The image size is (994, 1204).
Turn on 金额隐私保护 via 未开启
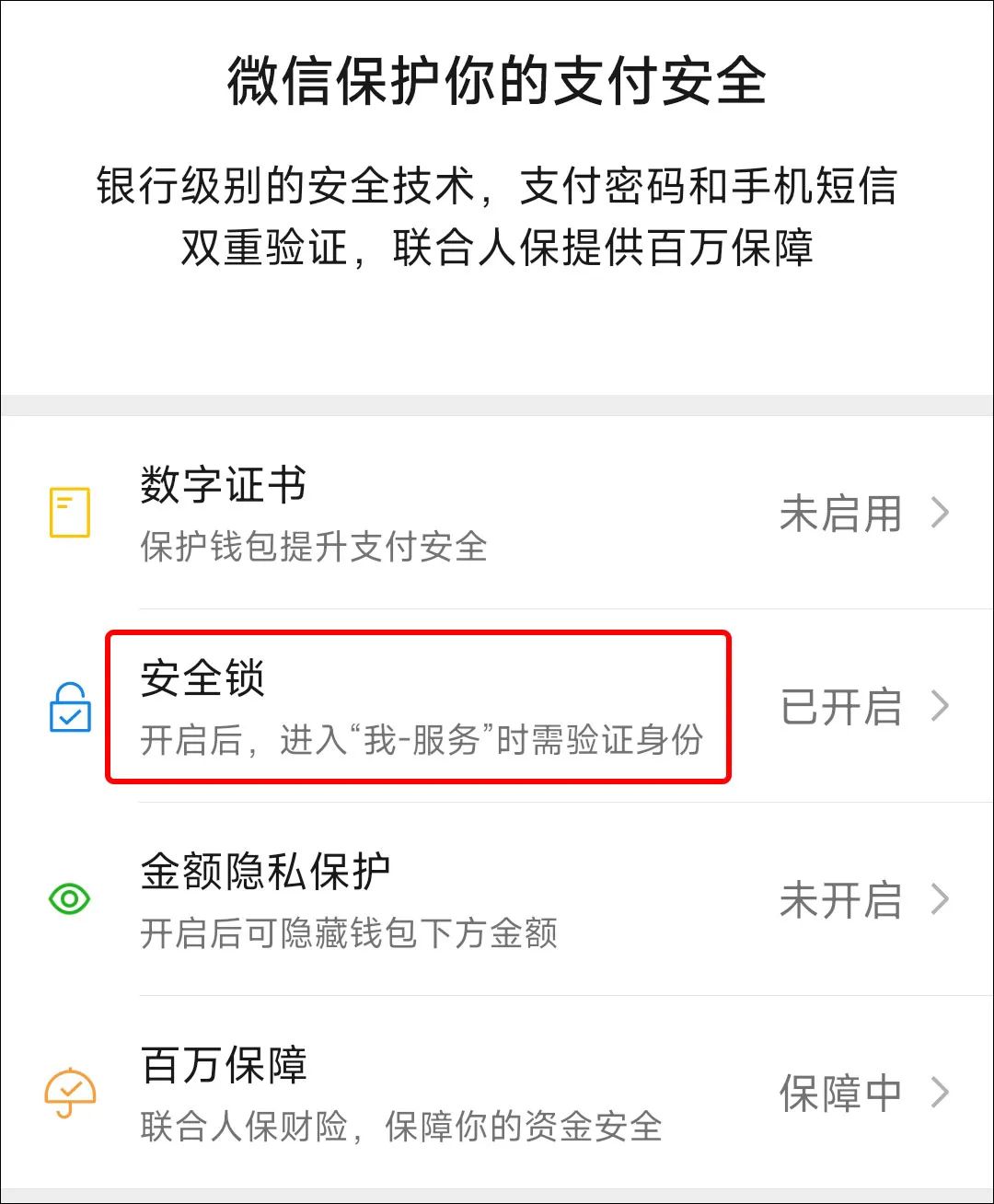click(x=842, y=901)
